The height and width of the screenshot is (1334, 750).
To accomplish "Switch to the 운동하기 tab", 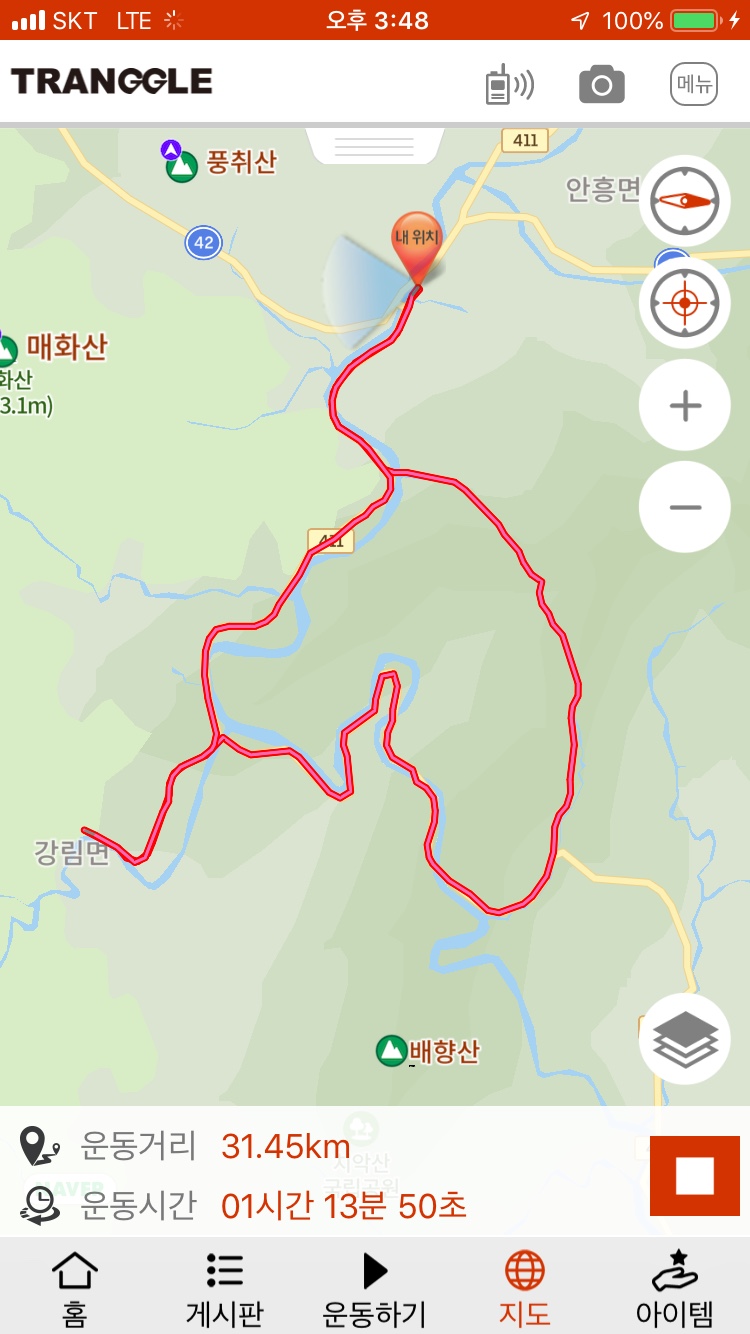I will coord(375,1286).
